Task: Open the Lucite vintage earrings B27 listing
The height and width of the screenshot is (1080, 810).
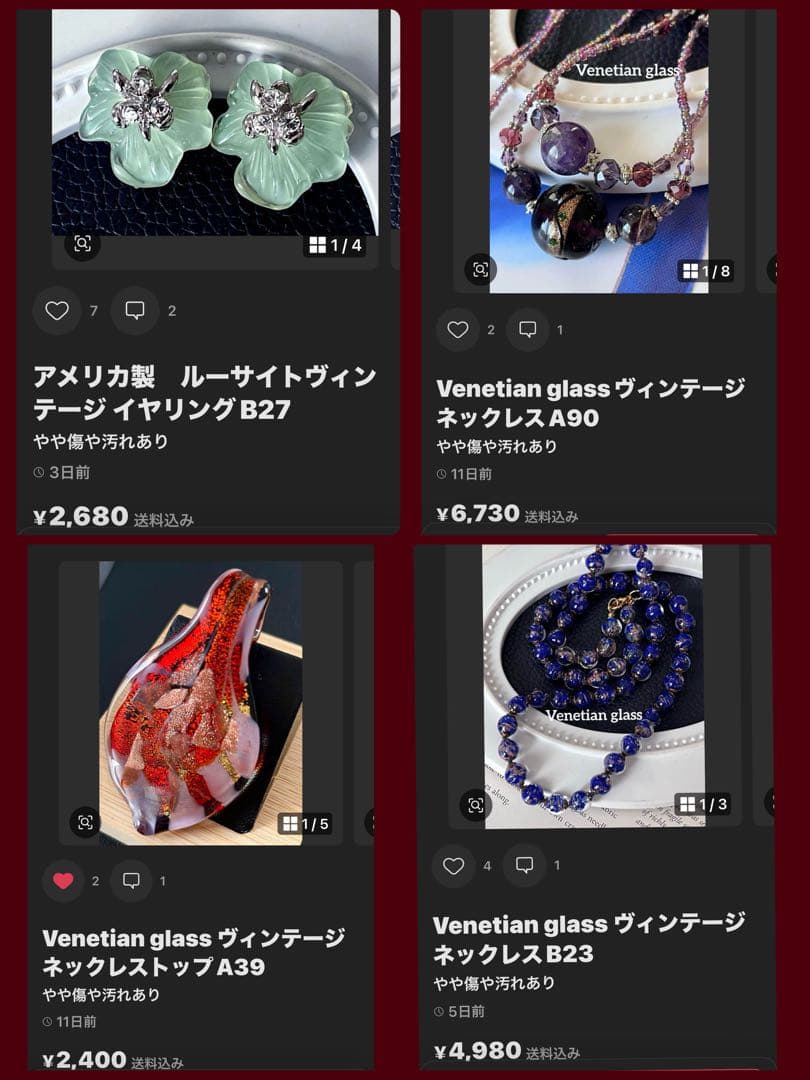Action: 200,394
